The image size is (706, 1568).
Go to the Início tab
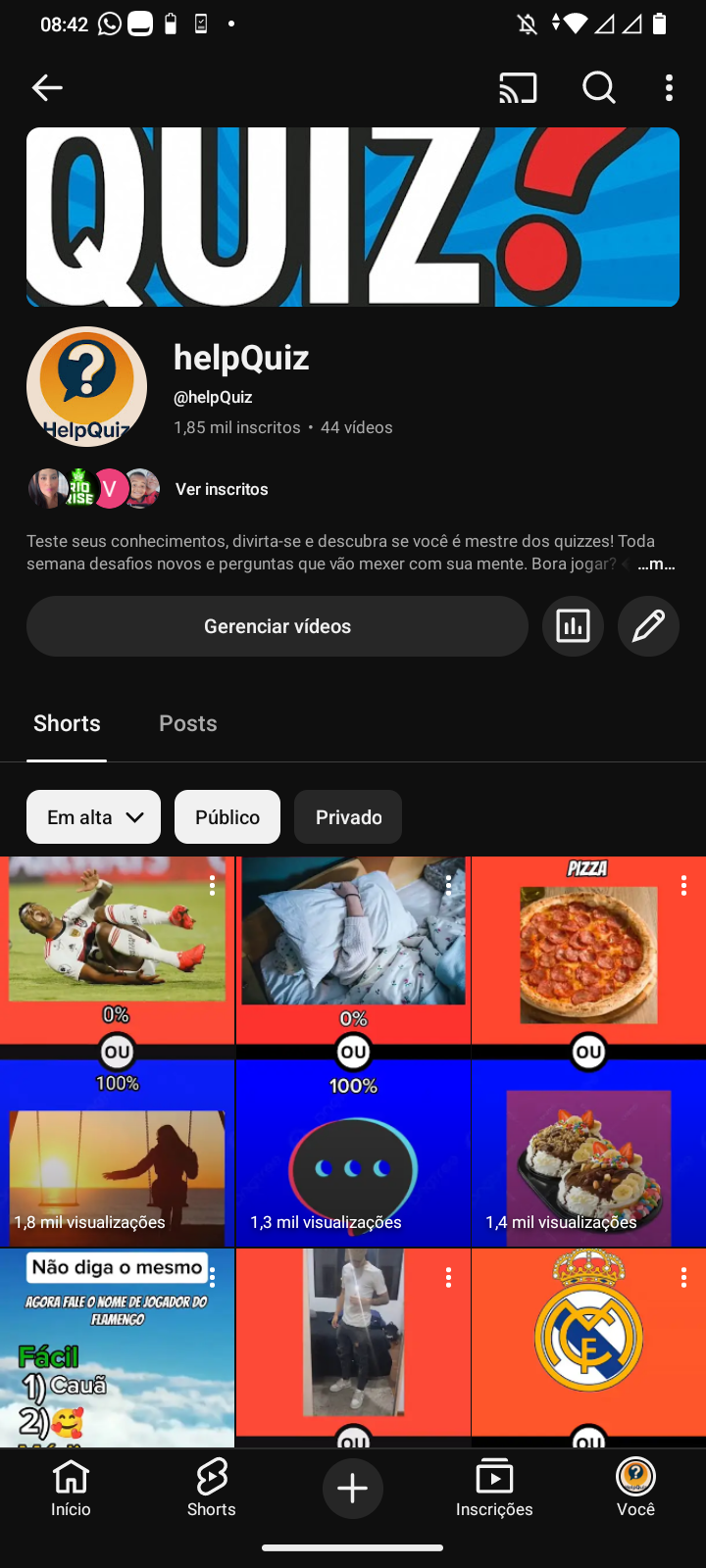click(x=71, y=1488)
